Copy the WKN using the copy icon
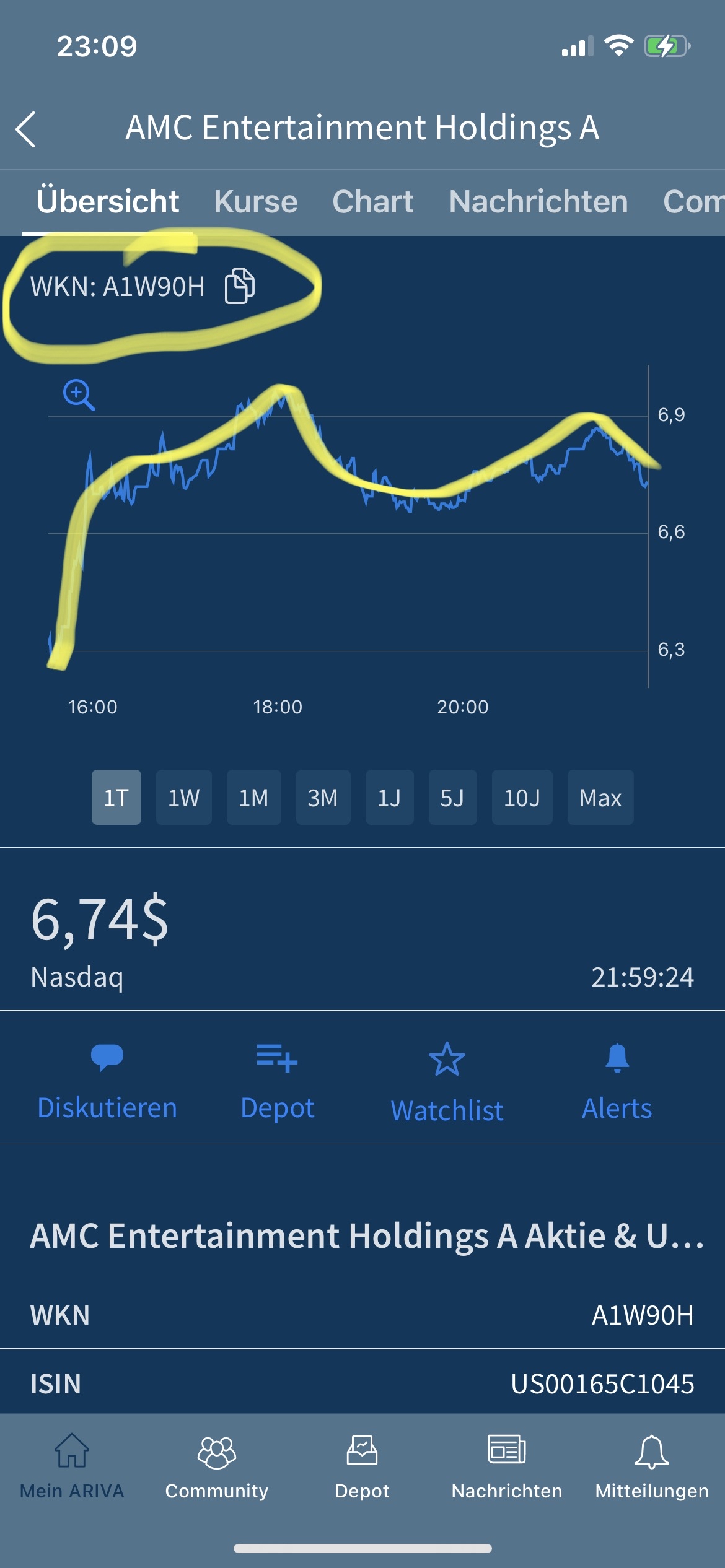The height and width of the screenshot is (1568, 725). (239, 287)
